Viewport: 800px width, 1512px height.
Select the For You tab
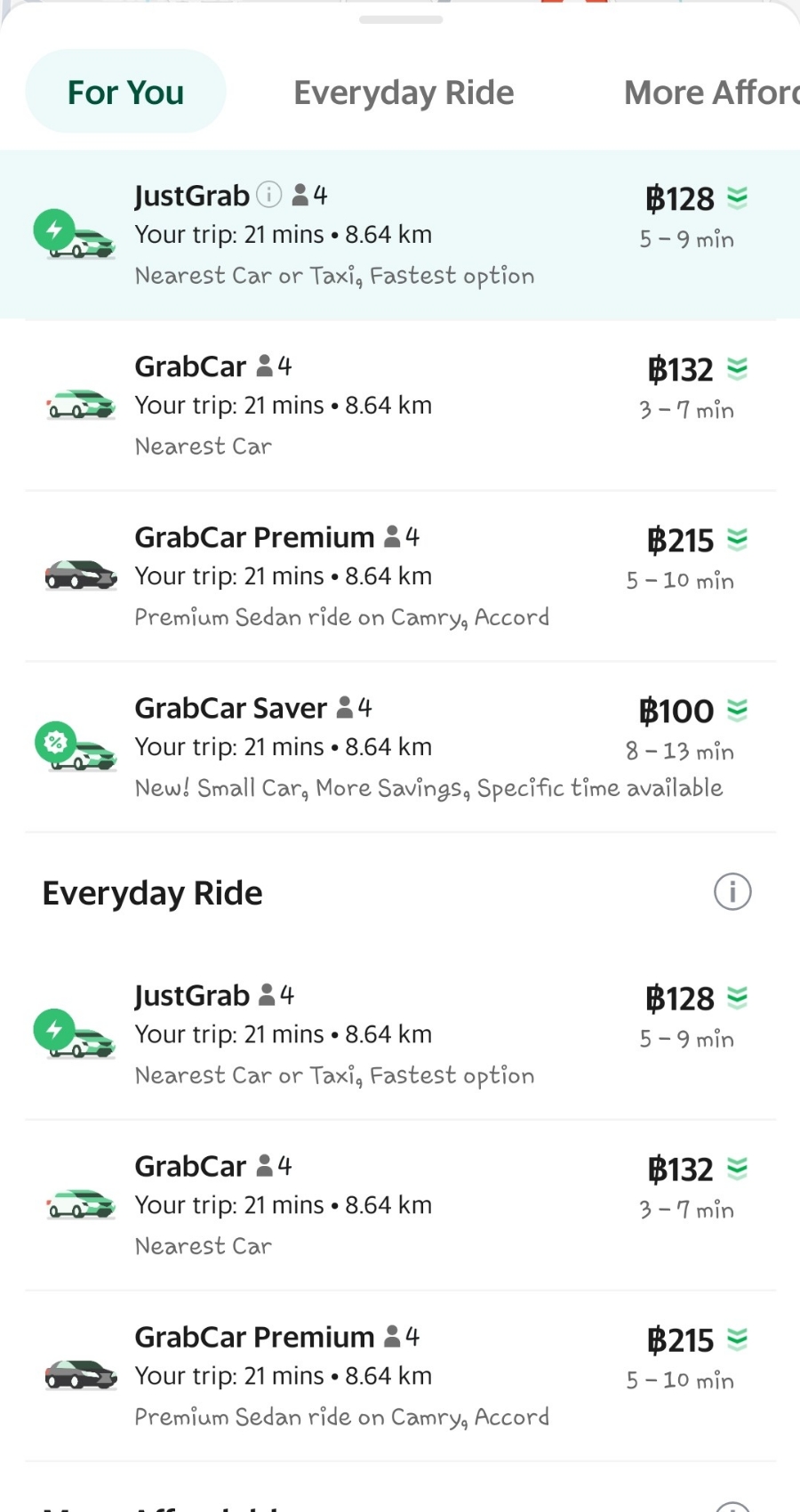pos(125,92)
